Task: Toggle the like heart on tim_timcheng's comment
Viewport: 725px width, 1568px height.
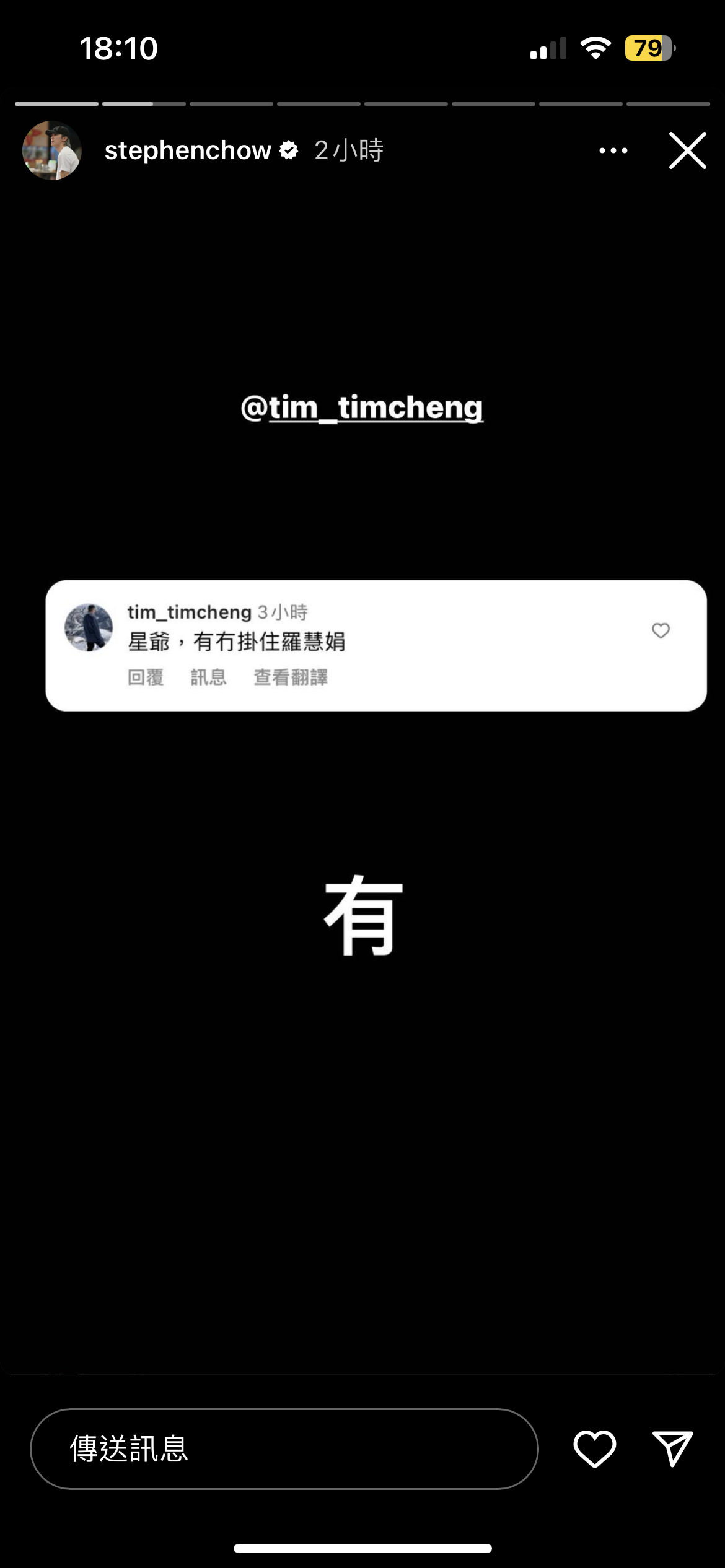Action: [659, 630]
